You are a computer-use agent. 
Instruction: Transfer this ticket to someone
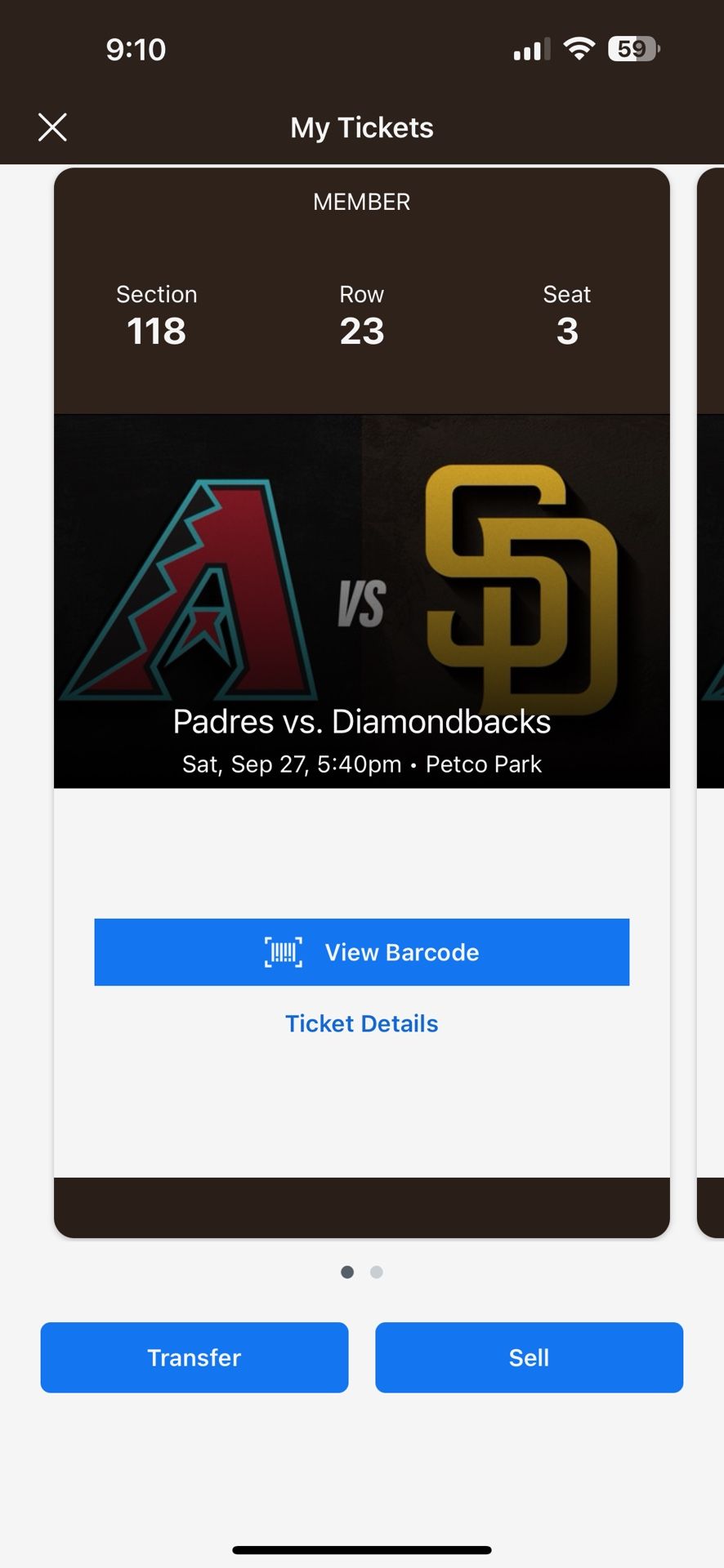pyautogui.click(x=194, y=1357)
